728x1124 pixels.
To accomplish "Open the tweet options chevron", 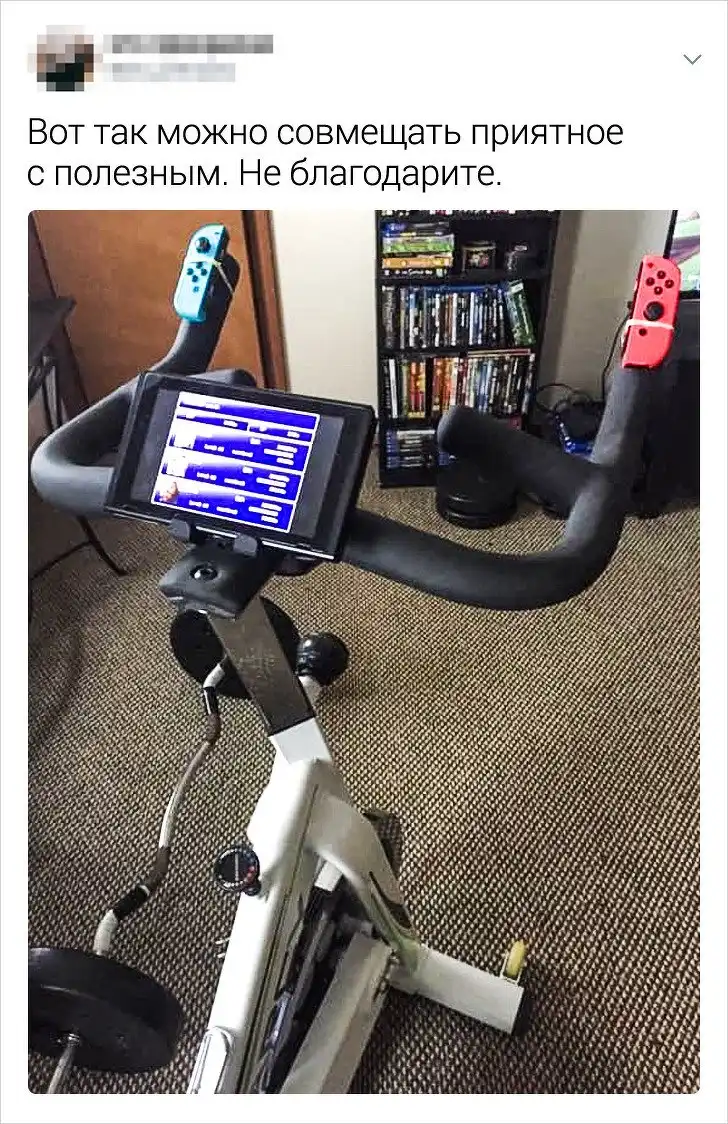I will (691, 60).
